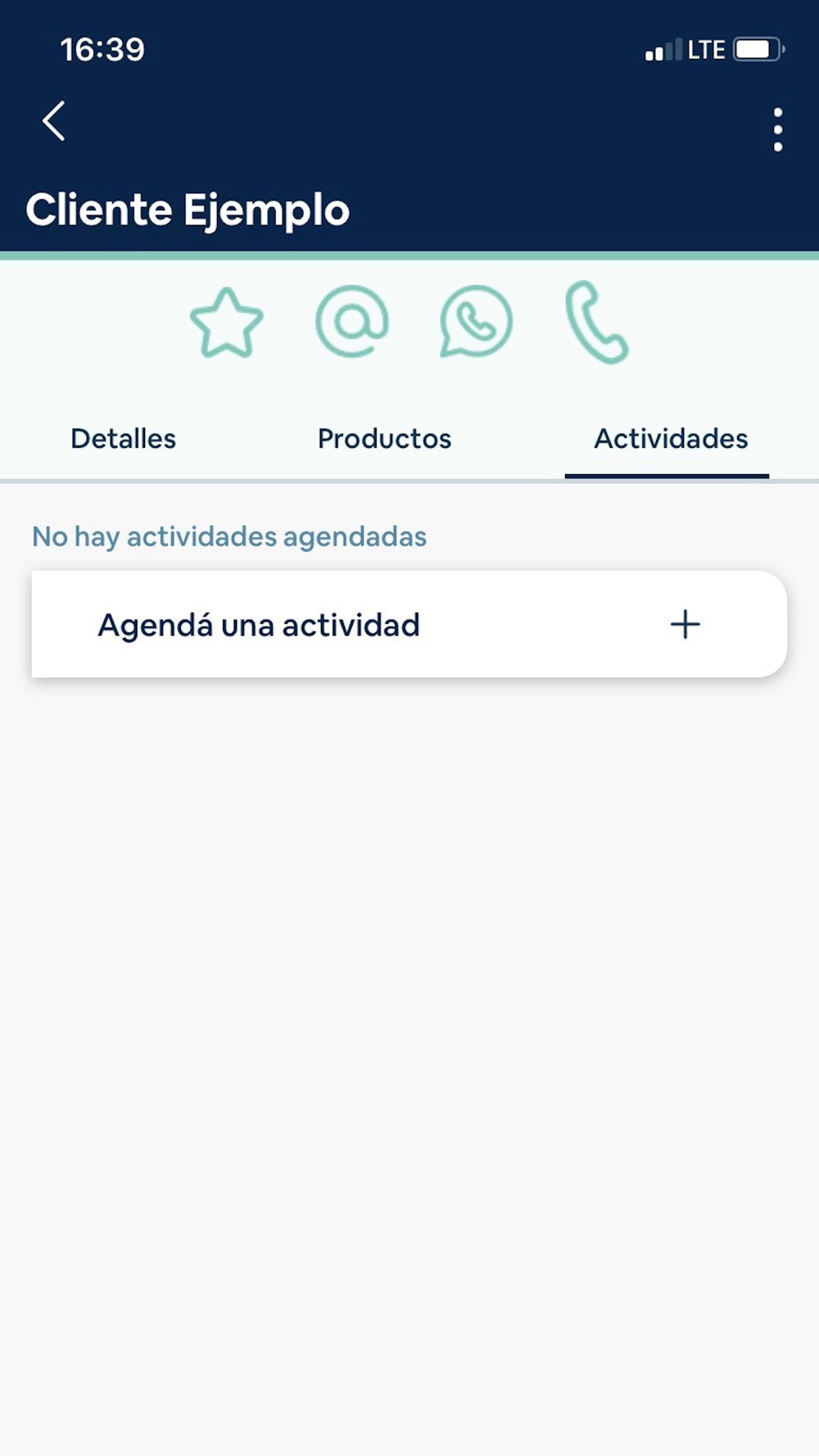Call the client with the phone icon
The height and width of the screenshot is (1456, 819).
point(596,323)
